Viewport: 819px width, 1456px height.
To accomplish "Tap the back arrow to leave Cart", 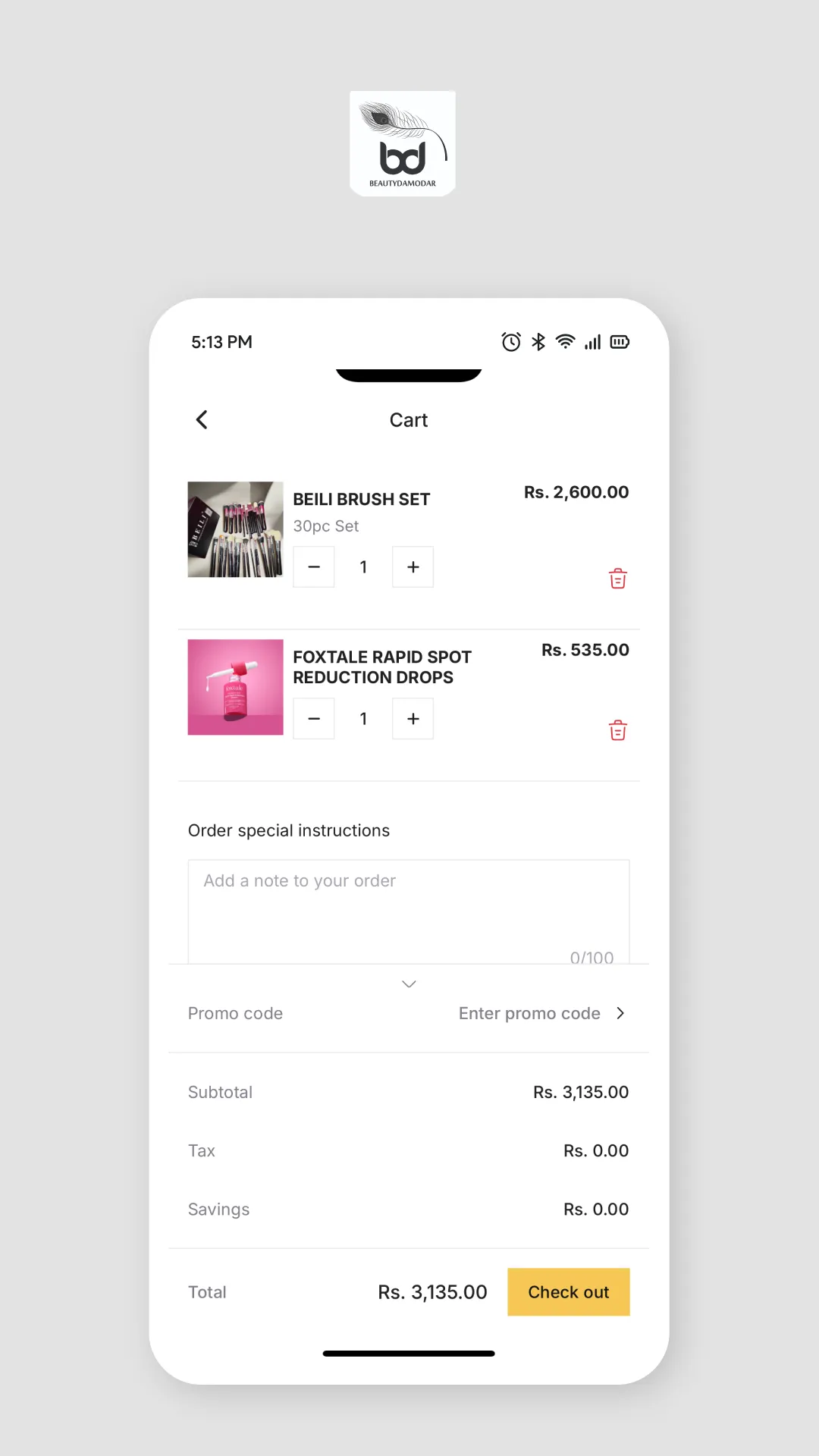I will click(x=202, y=419).
